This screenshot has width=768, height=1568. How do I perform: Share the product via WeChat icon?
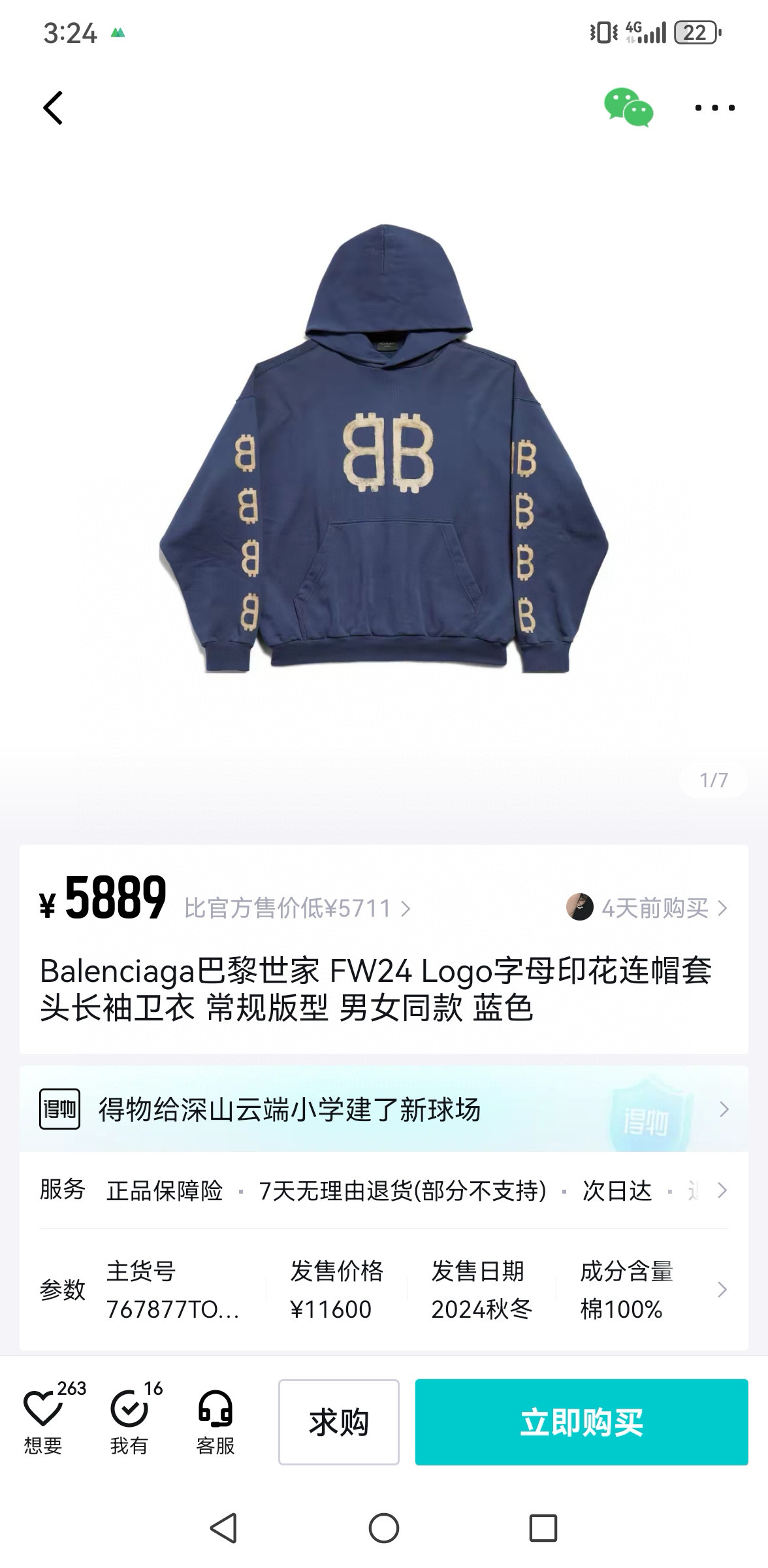point(628,108)
